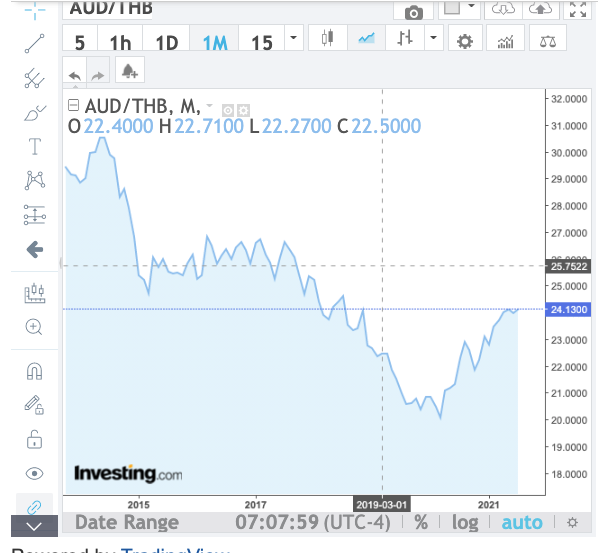Select the area chart type
The height and width of the screenshot is (553, 602).
[x=367, y=40]
